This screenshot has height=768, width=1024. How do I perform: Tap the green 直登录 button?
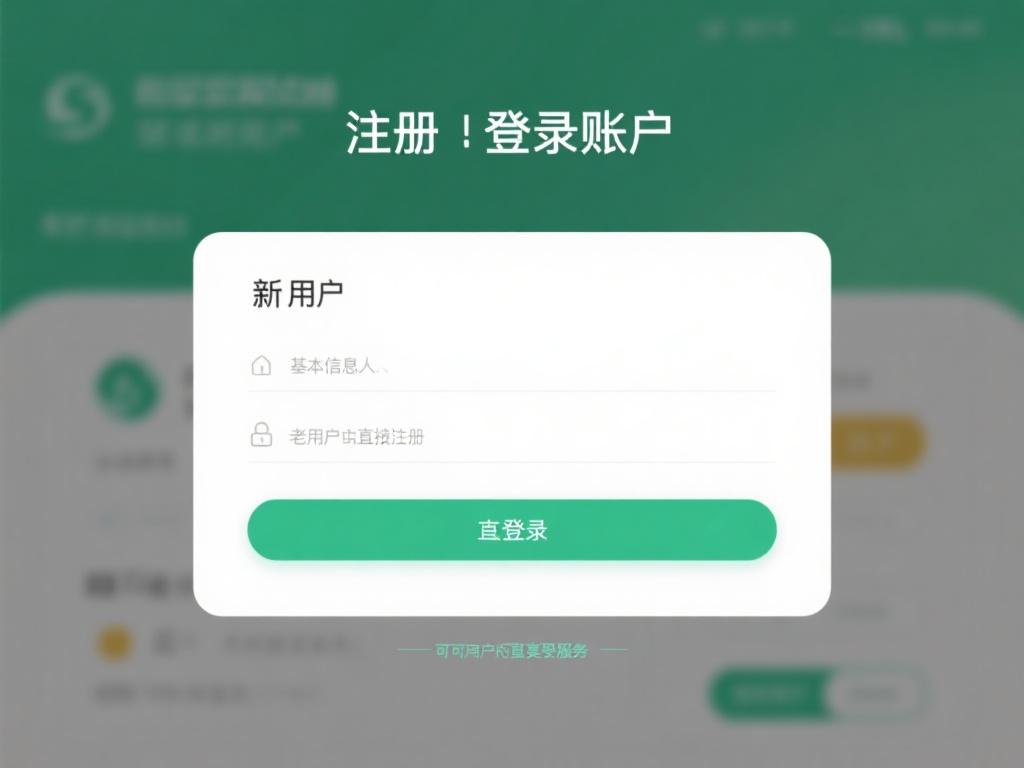click(512, 530)
